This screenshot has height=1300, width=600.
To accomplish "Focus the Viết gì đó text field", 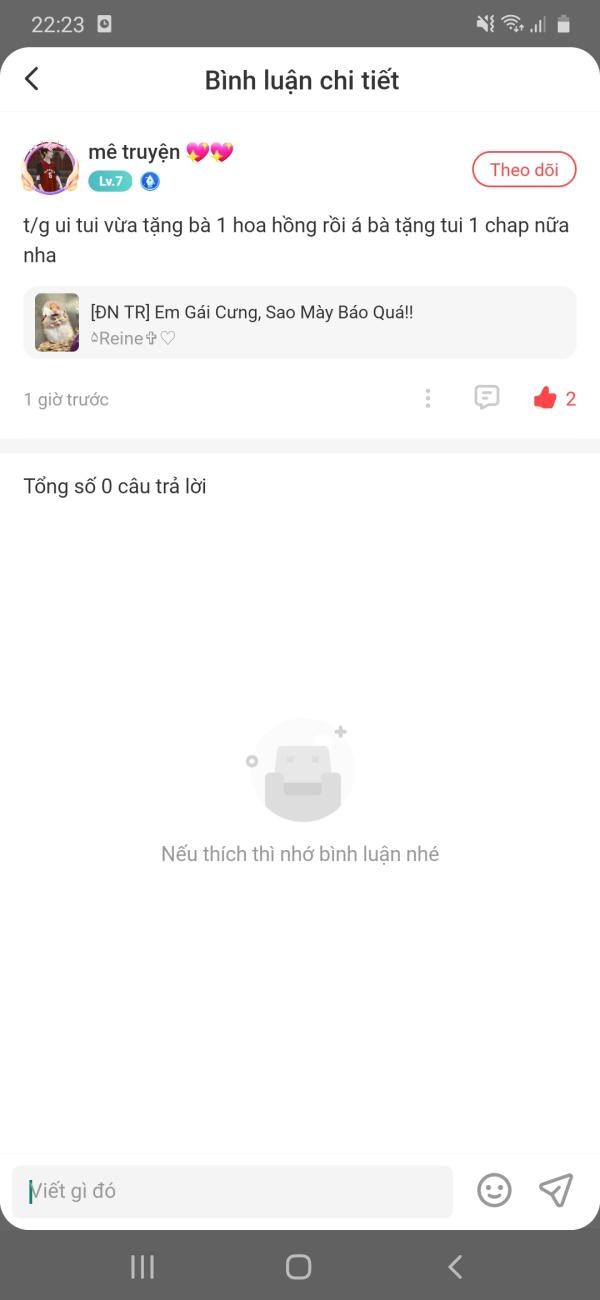I will point(232,1191).
